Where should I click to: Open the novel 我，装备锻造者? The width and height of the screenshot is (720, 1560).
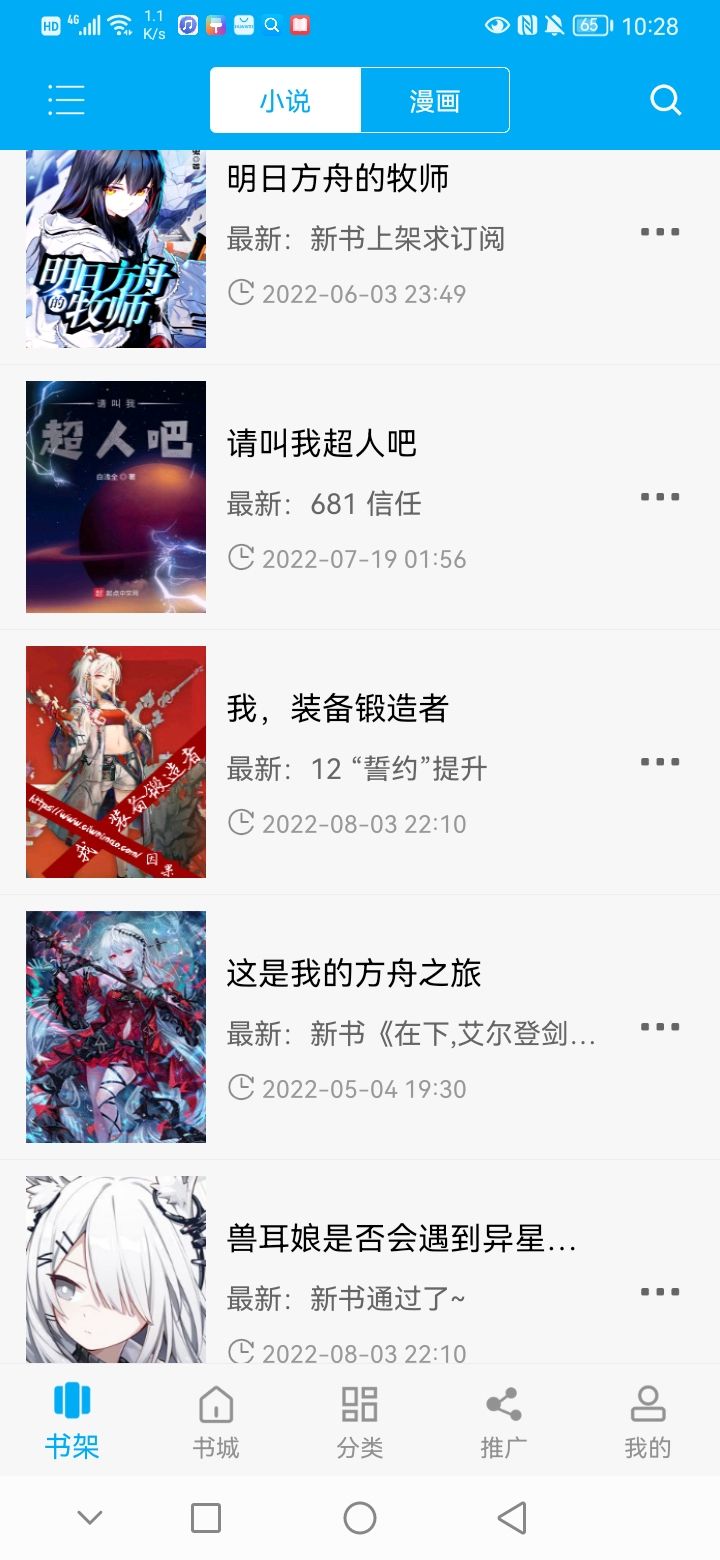click(x=337, y=709)
